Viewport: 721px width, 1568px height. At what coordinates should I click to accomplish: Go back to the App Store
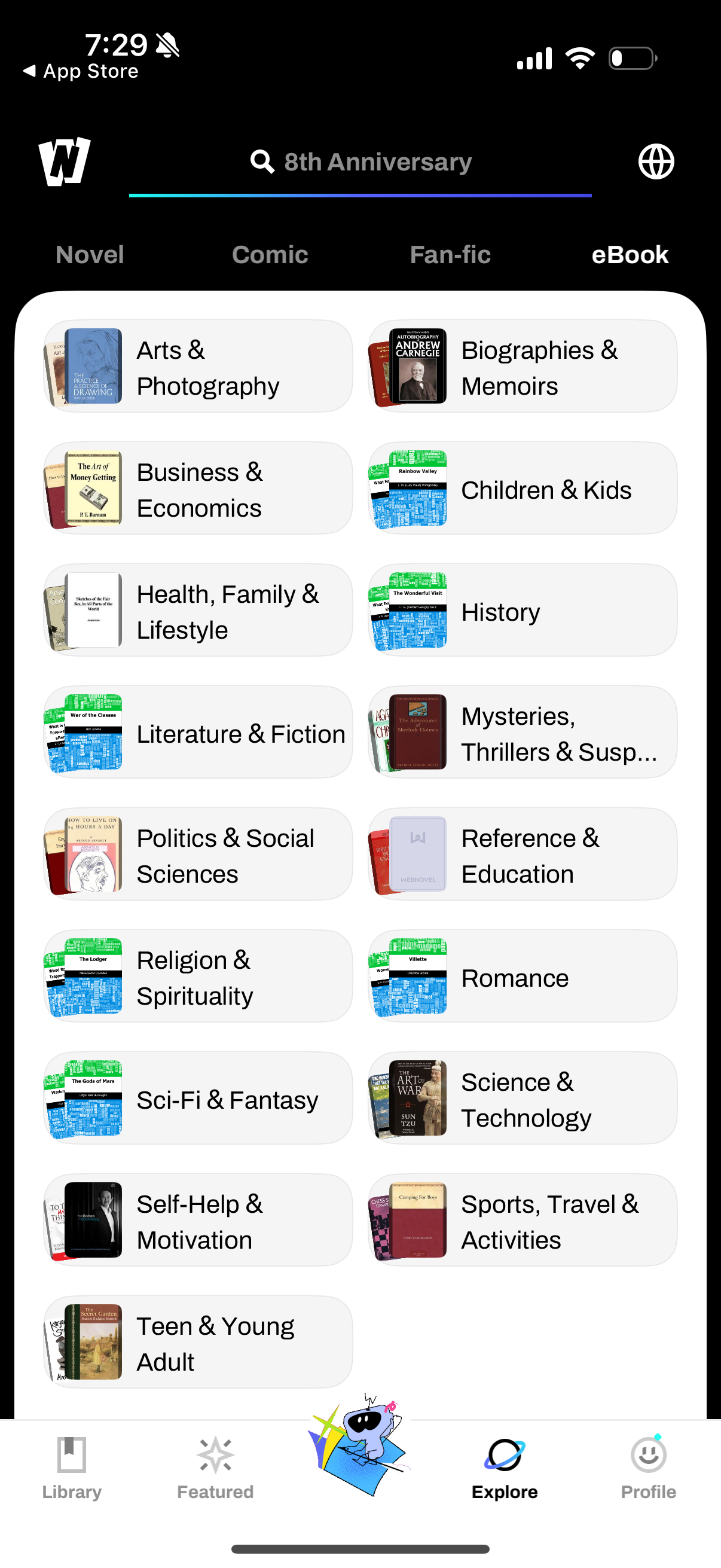(81, 71)
